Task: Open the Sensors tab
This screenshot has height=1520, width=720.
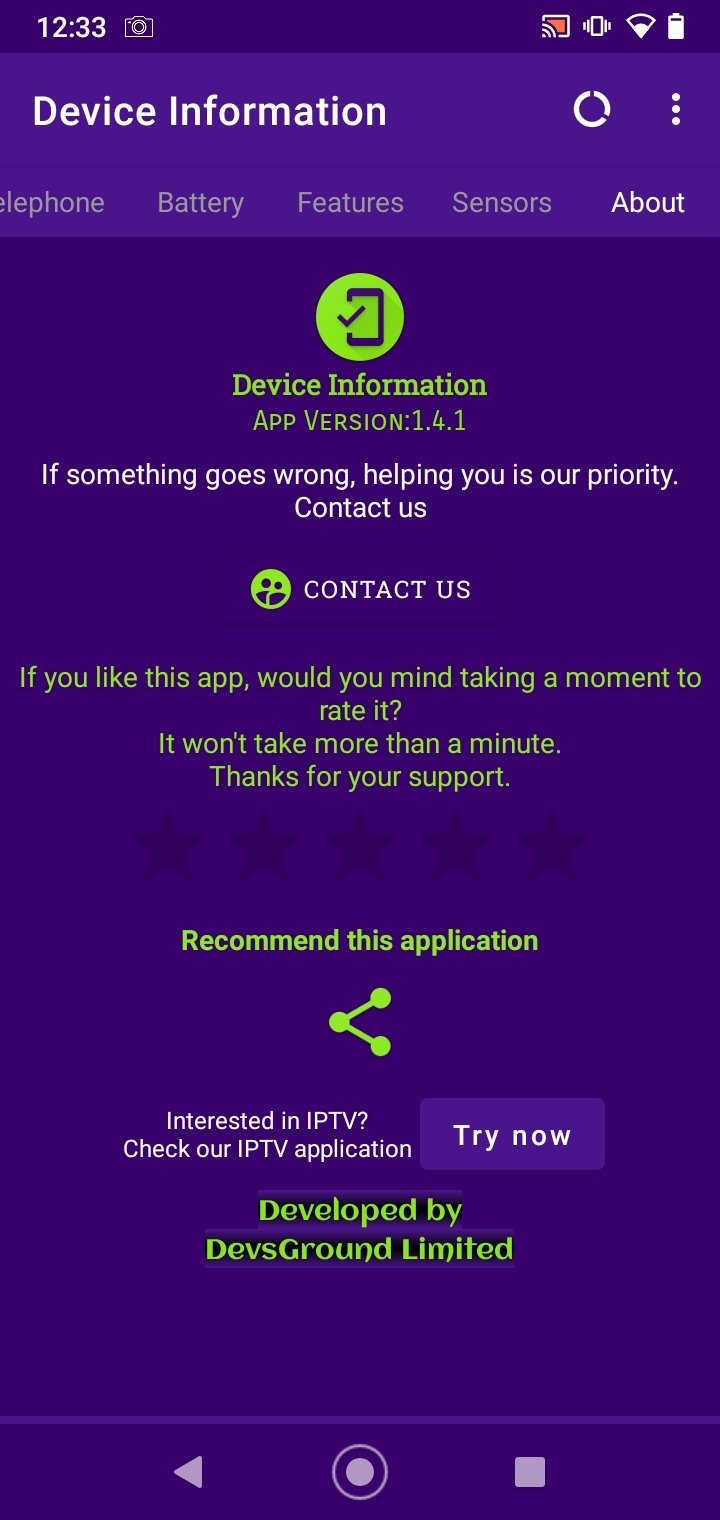Action: pos(501,203)
